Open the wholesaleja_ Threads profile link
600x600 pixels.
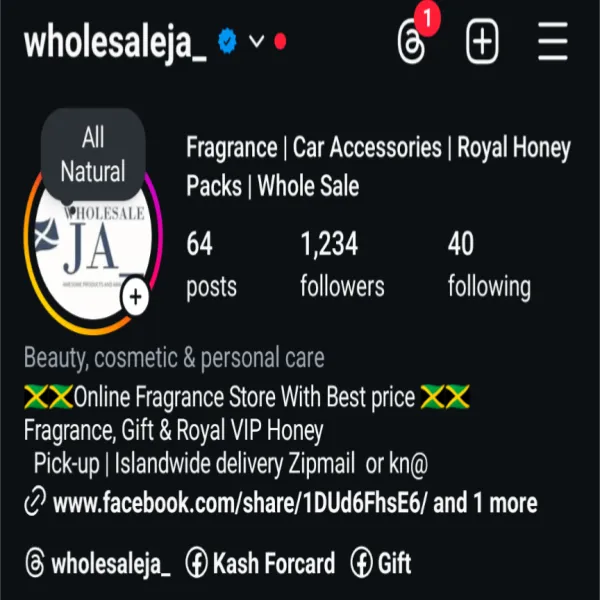[x=98, y=564]
